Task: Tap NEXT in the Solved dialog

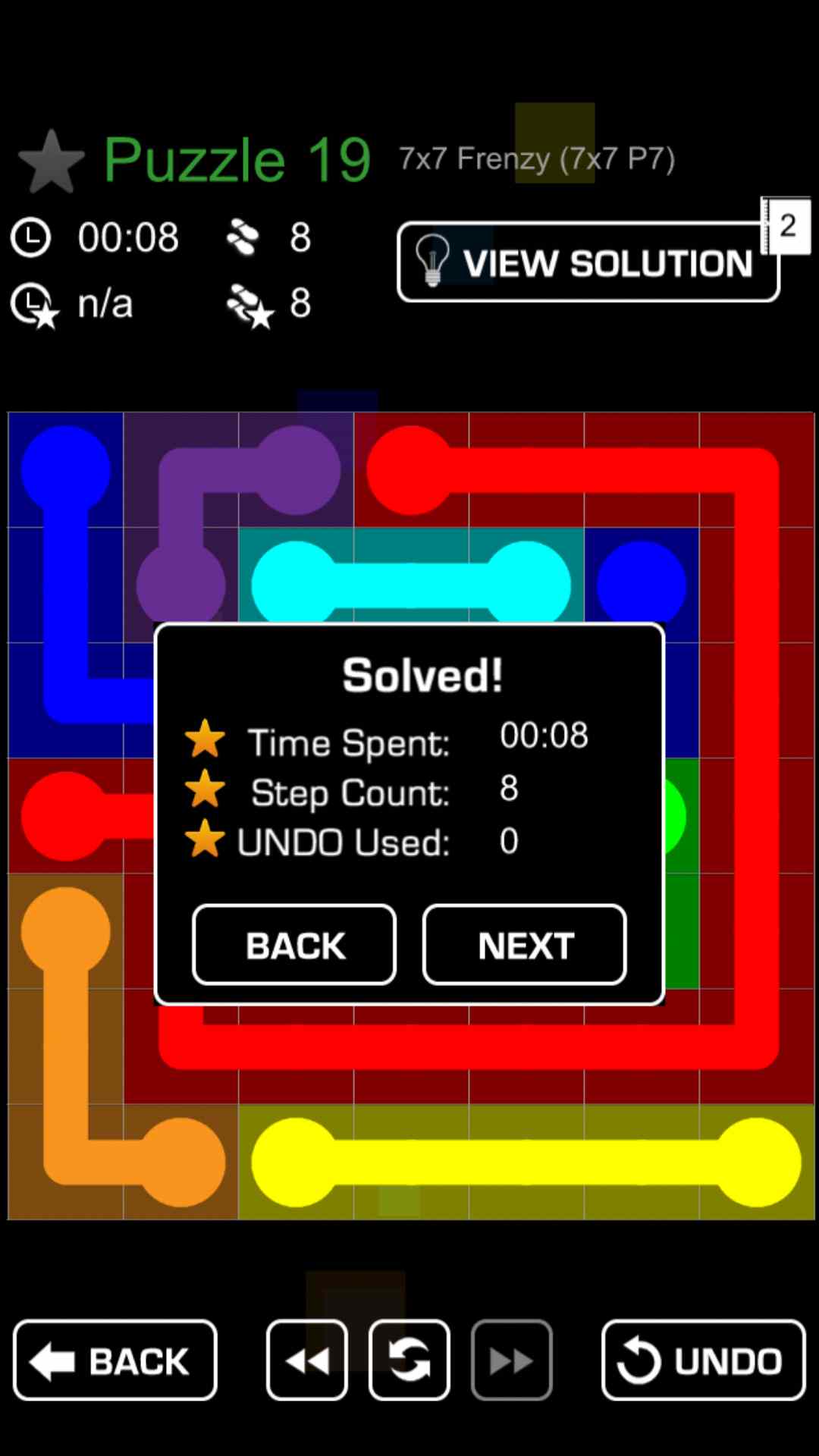Action: tap(524, 945)
